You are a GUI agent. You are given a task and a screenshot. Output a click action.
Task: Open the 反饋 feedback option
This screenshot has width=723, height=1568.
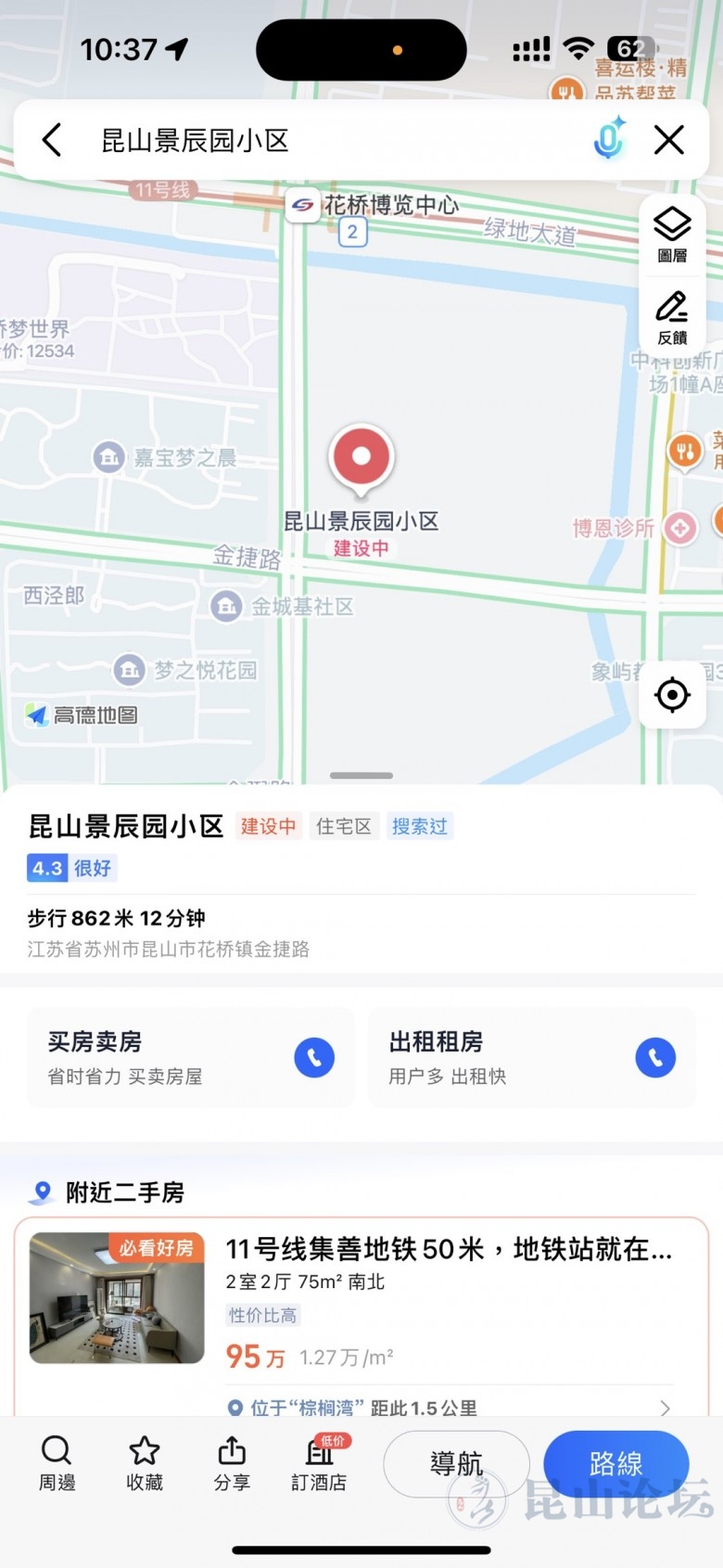coord(672,317)
